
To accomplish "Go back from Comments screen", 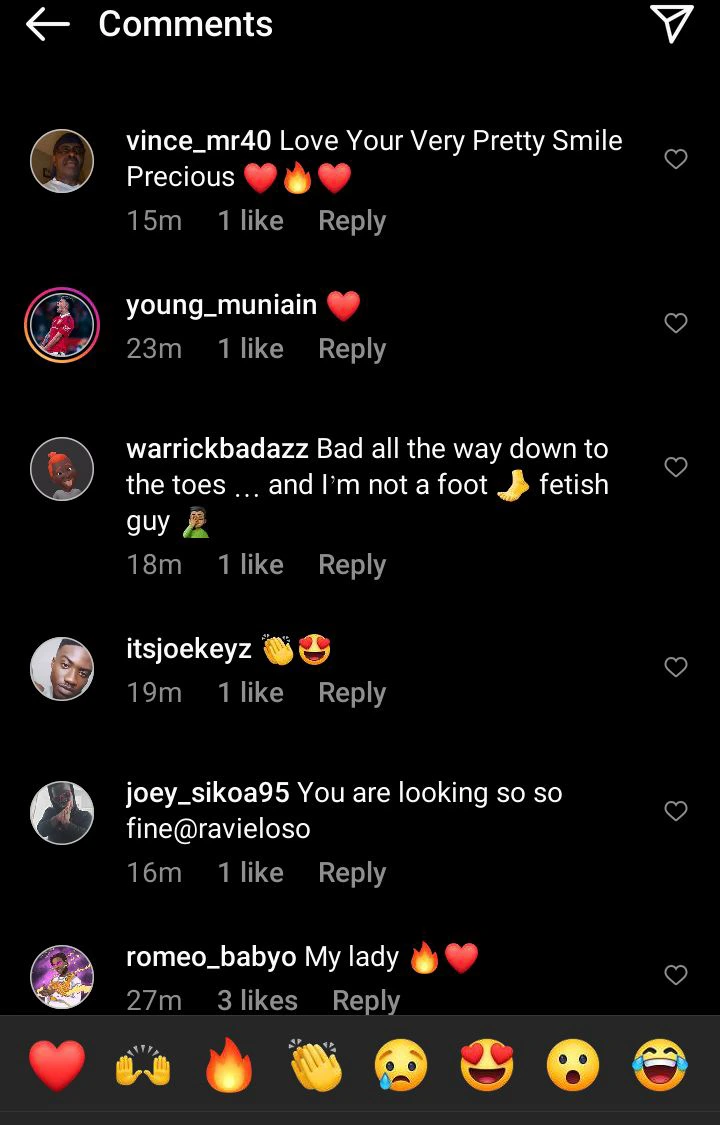I will coord(47,25).
